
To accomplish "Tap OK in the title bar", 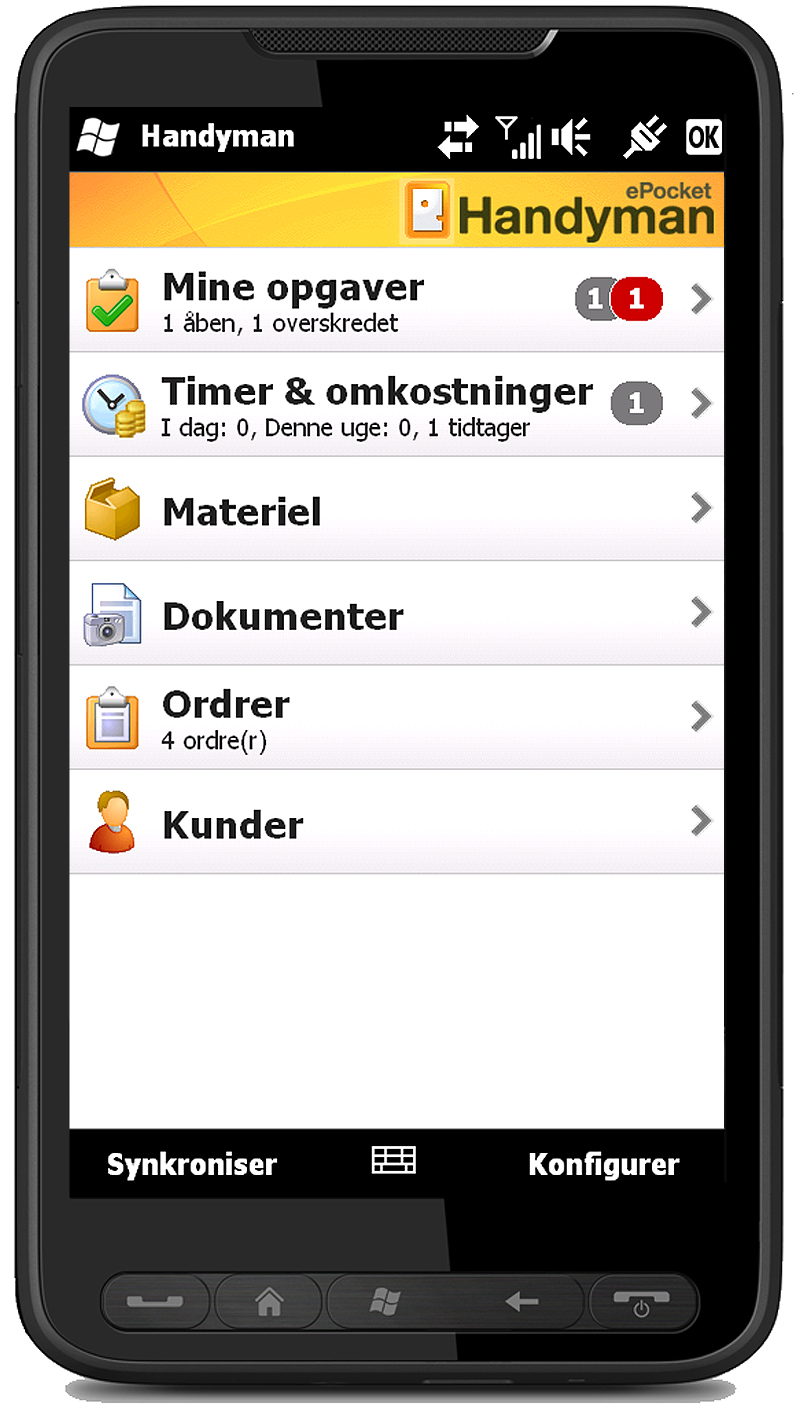I will coord(703,137).
